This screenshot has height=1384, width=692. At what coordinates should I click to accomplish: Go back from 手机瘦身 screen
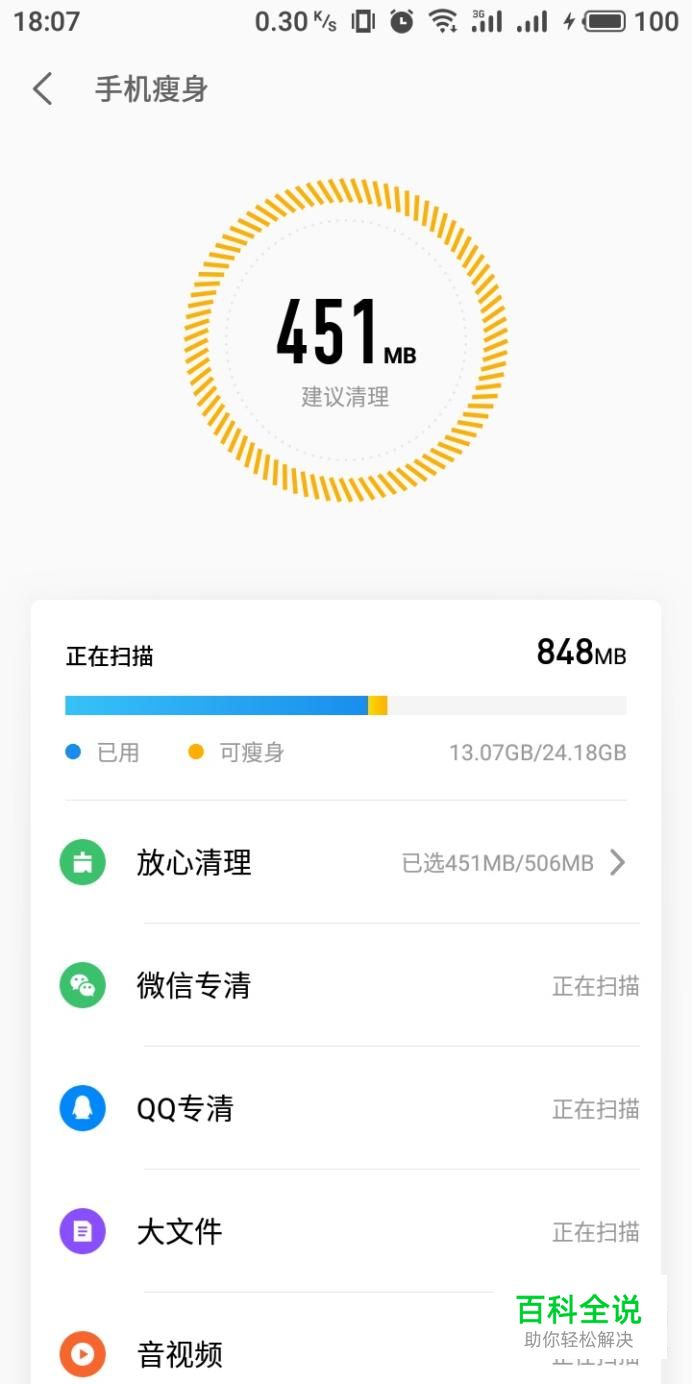point(42,89)
